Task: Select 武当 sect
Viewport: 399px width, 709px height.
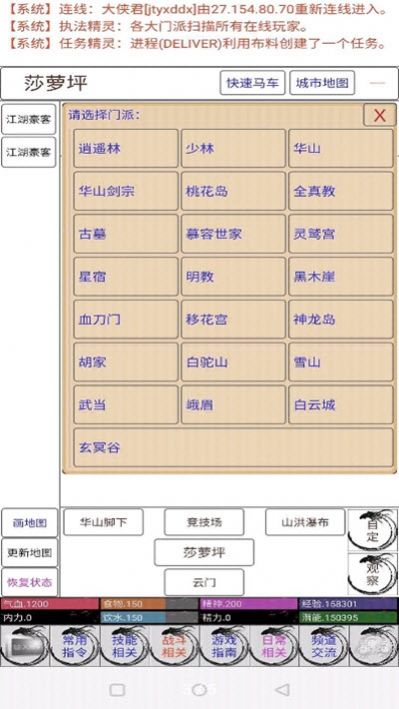Action: [x=126, y=405]
